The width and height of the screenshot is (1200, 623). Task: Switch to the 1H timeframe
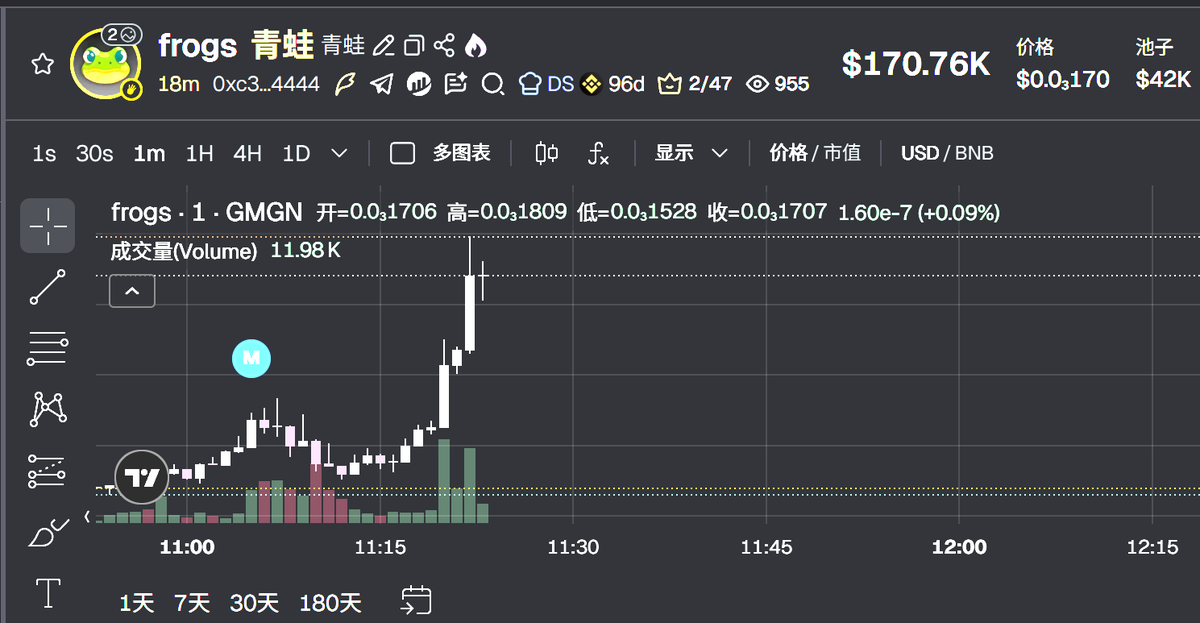tap(199, 153)
